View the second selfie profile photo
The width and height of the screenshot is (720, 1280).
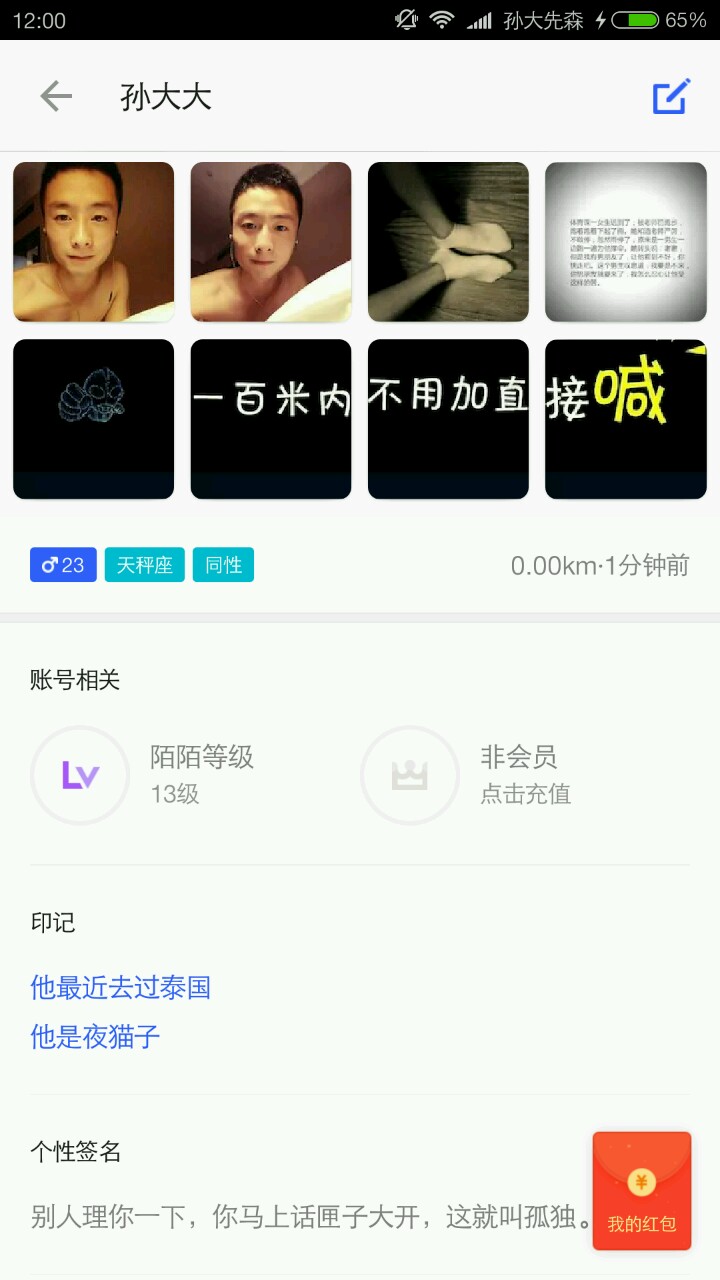pyautogui.click(x=271, y=242)
